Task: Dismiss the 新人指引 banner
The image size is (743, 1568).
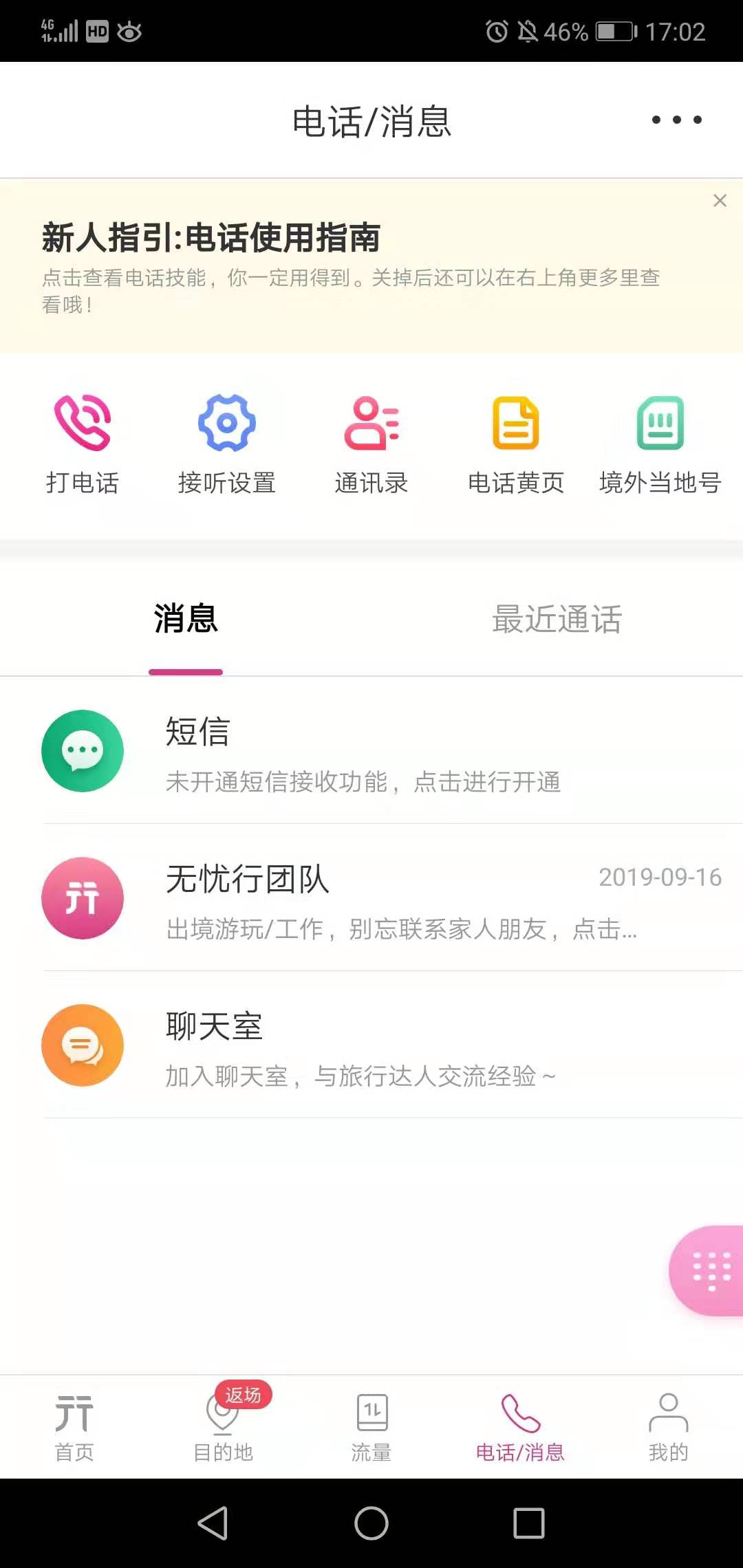Action: point(720,200)
